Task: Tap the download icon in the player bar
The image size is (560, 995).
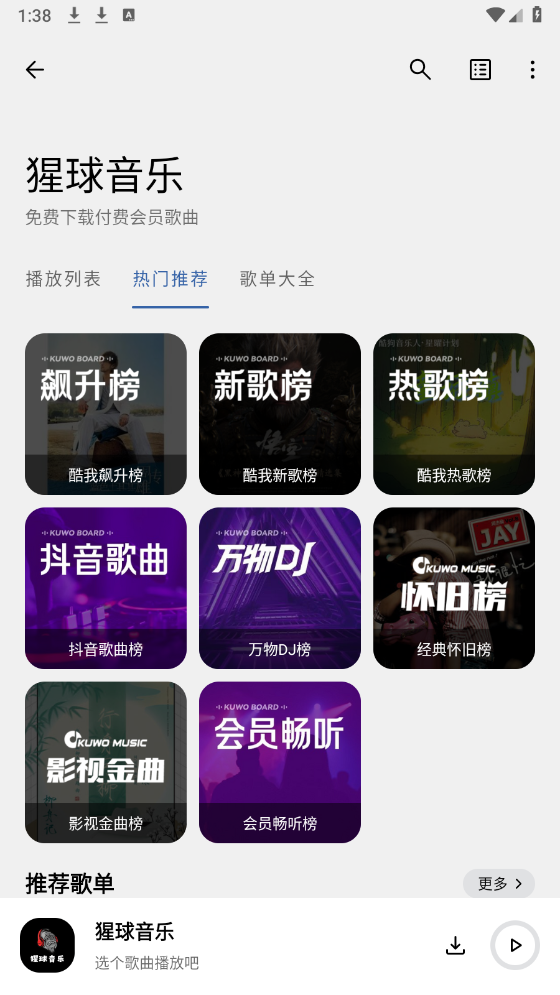Action: 455,946
